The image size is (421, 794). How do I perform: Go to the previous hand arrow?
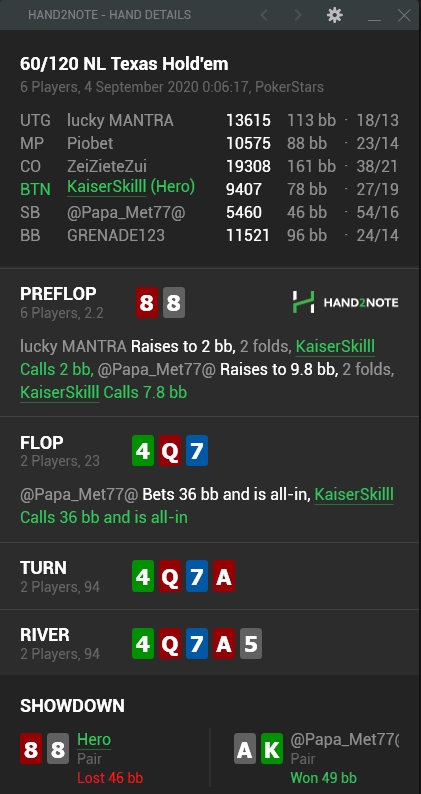tap(263, 15)
